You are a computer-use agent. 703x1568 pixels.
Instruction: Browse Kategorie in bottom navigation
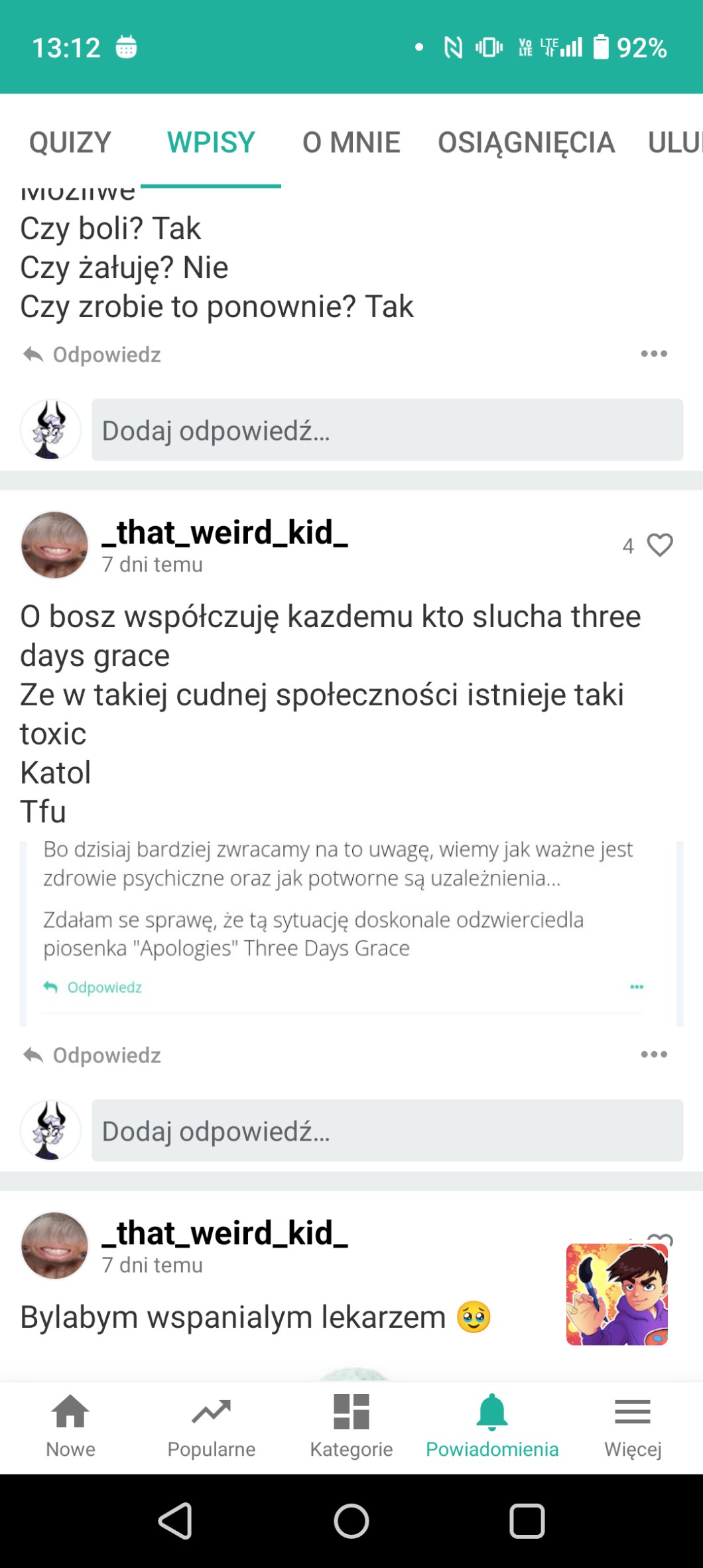click(x=351, y=1425)
